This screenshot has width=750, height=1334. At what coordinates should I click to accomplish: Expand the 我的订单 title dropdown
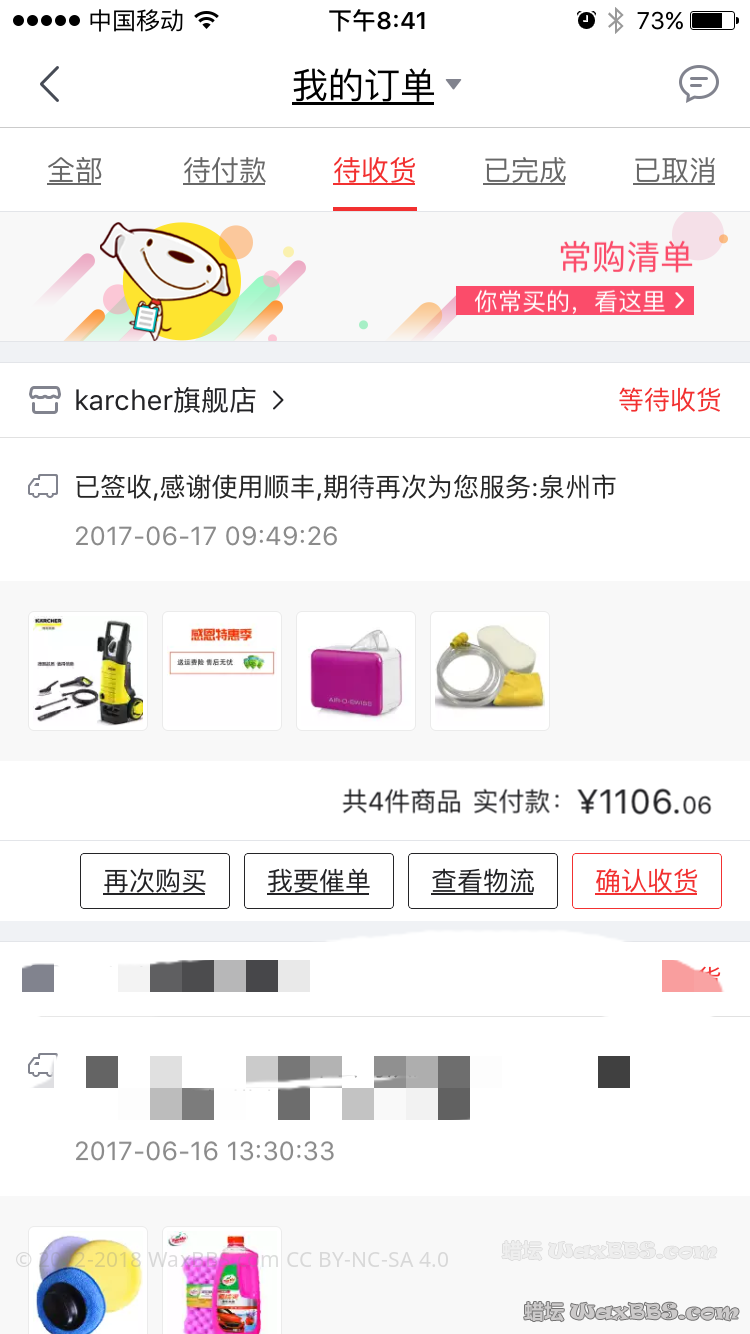tap(453, 85)
